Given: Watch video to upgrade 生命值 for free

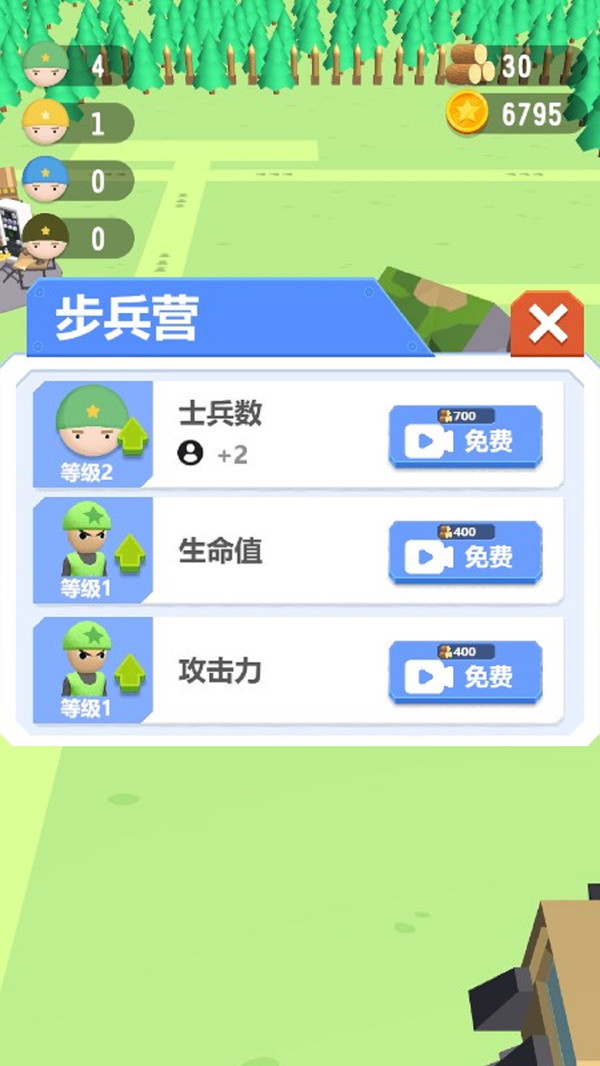Looking at the screenshot, I should pos(465,553).
